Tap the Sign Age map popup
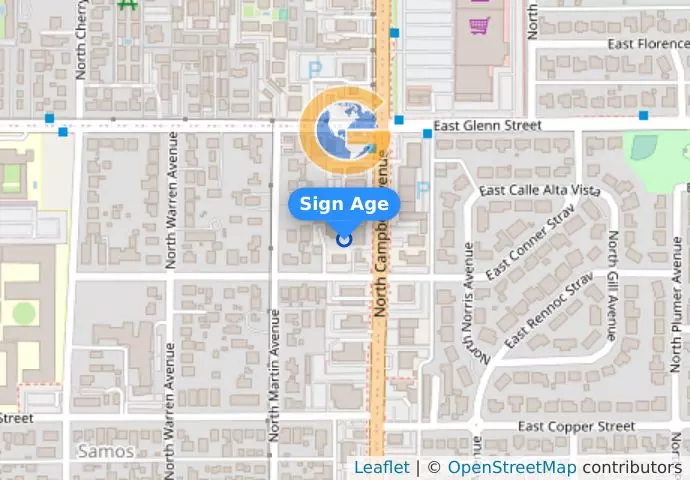Viewport: 690px width, 480px height. point(344,204)
